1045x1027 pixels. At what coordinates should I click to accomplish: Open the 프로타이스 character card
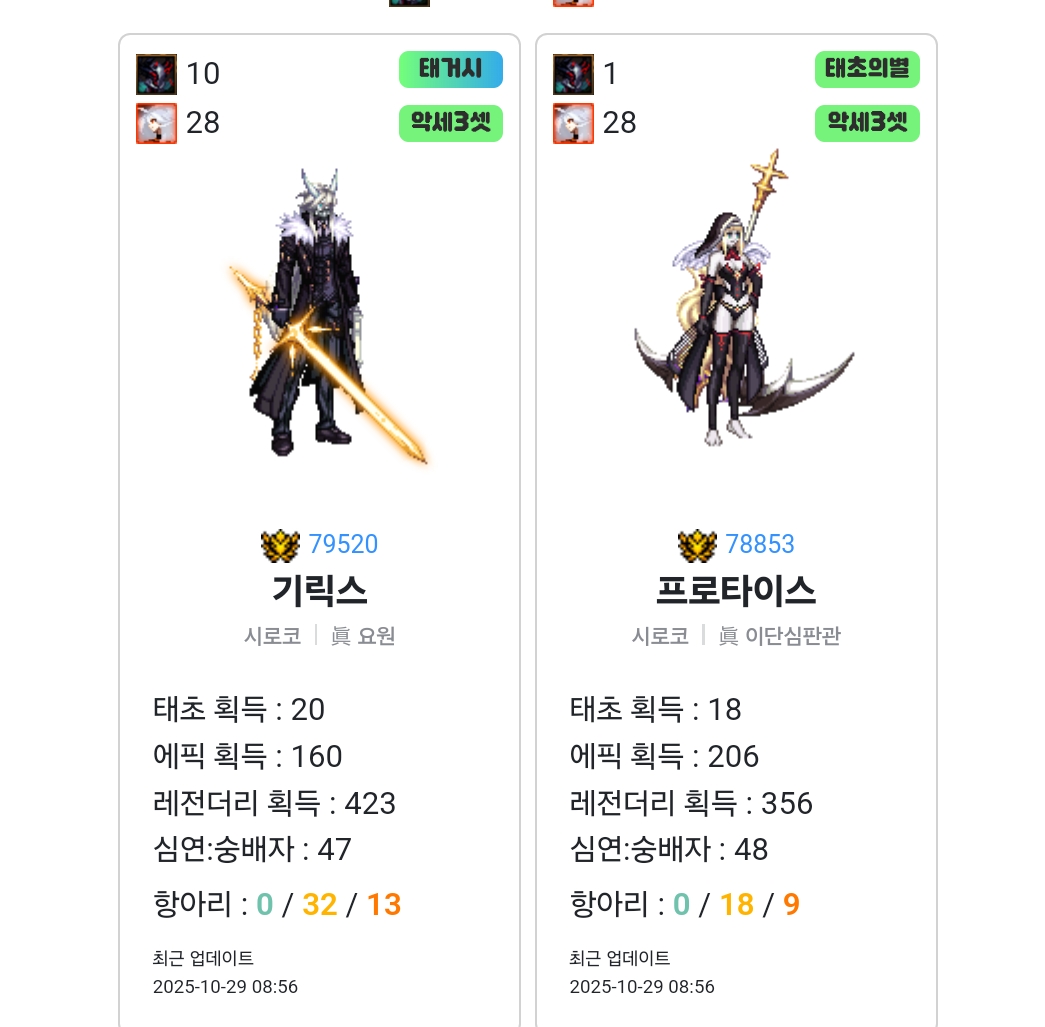[x=736, y=590]
